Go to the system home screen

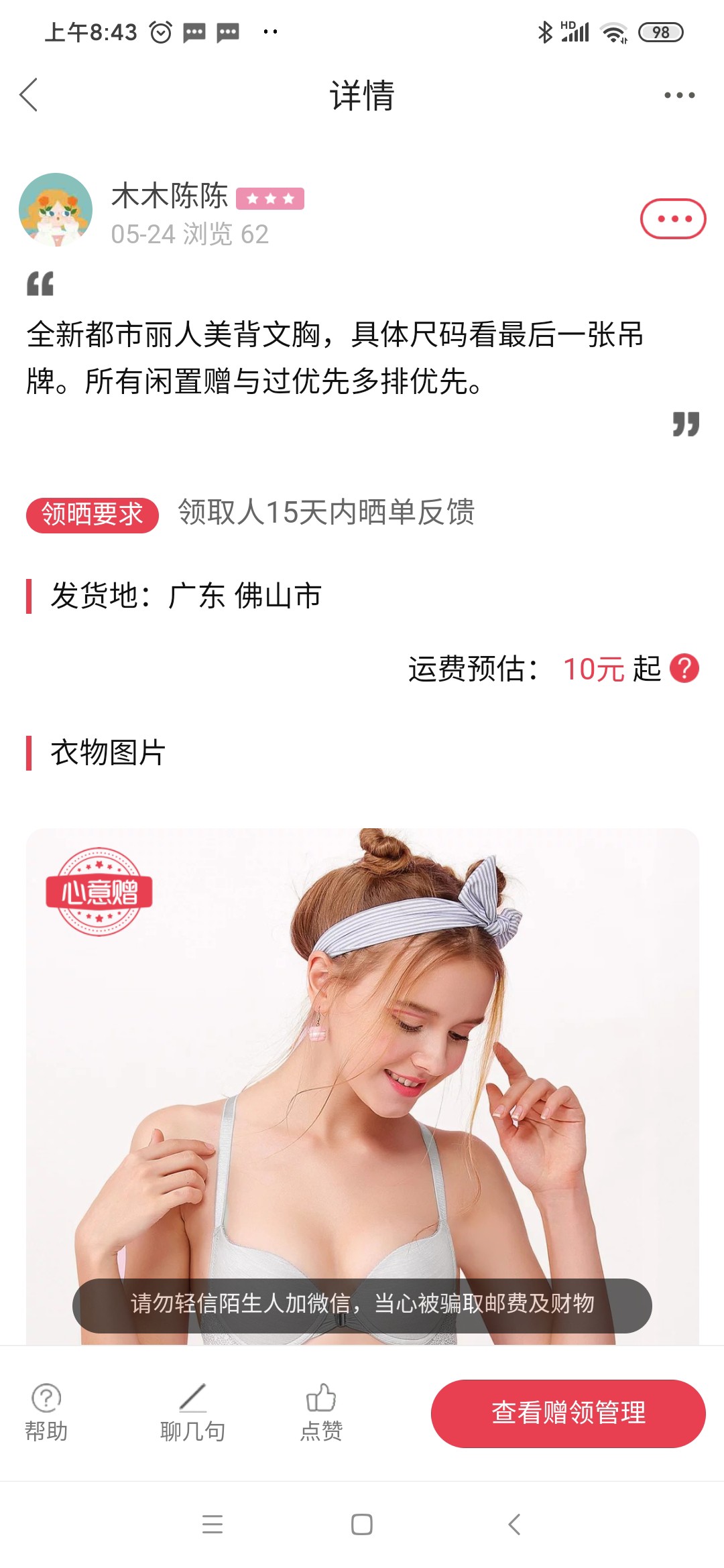pyautogui.click(x=362, y=1524)
